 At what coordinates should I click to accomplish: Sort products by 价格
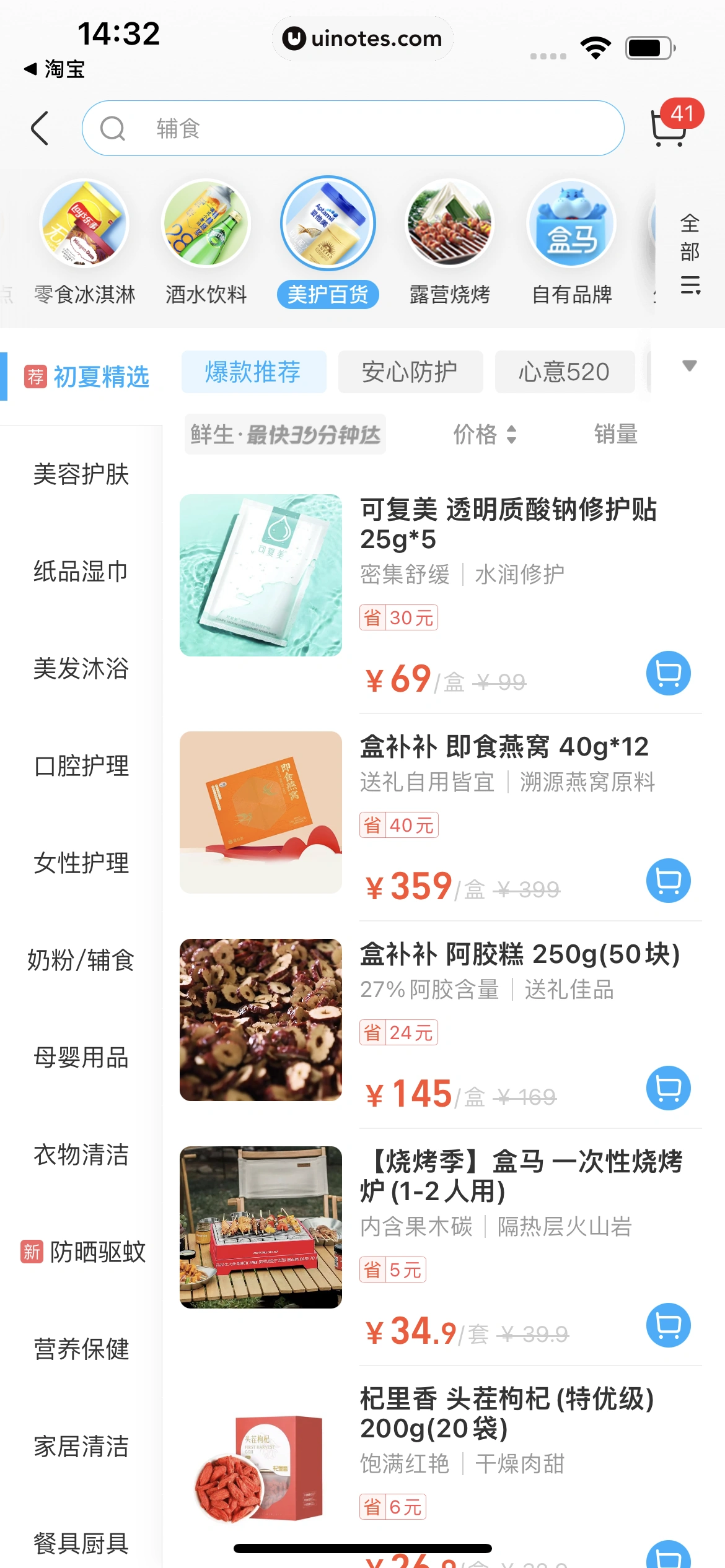(485, 434)
